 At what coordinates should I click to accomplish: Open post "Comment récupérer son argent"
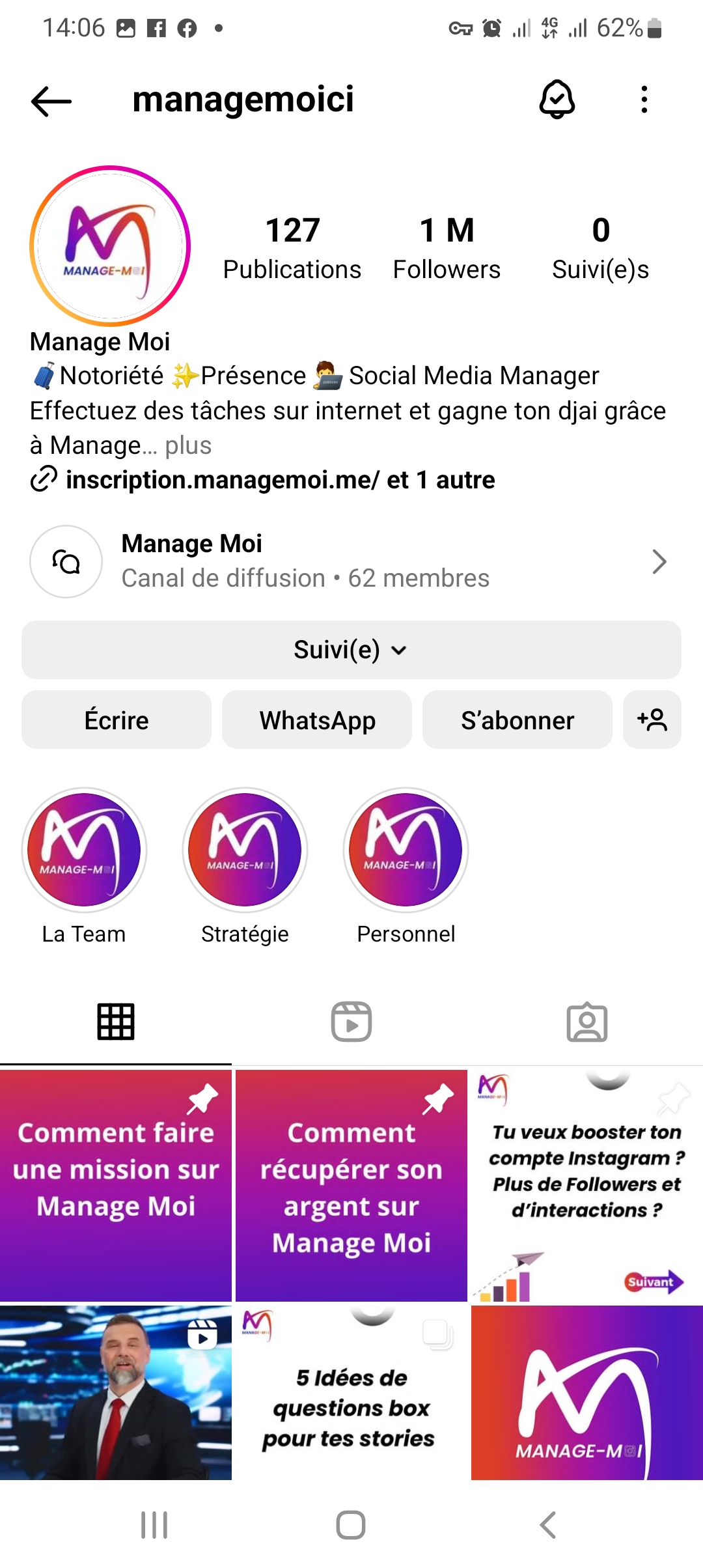click(x=351, y=1185)
